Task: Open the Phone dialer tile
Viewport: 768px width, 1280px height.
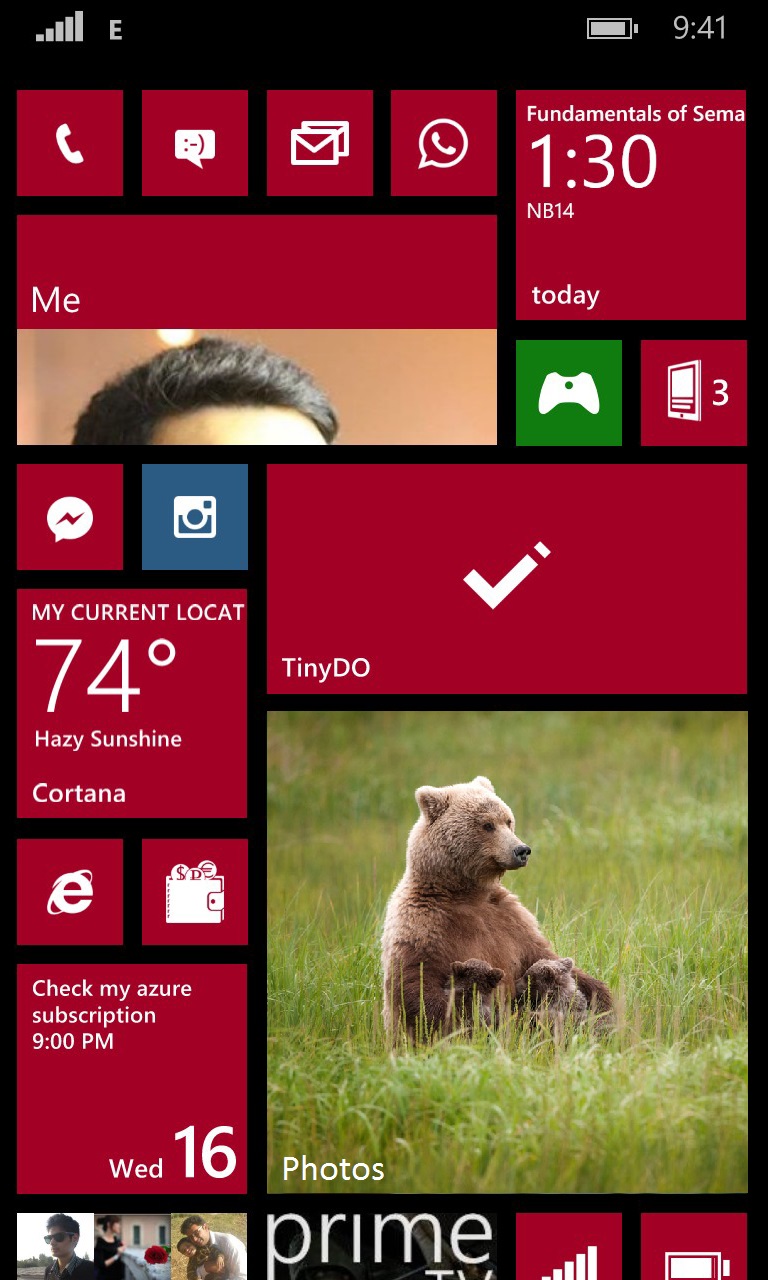Action: [70, 143]
